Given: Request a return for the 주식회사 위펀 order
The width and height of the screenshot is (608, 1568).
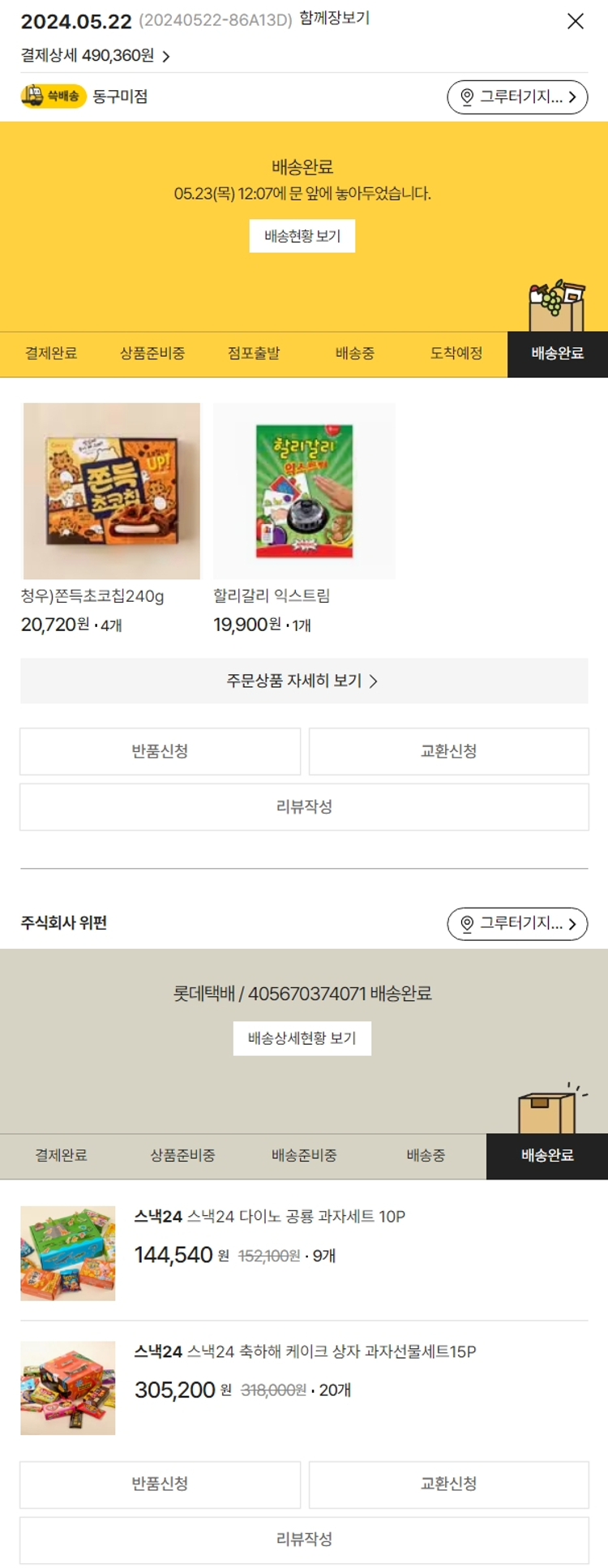Looking at the screenshot, I should [x=160, y=1484].
